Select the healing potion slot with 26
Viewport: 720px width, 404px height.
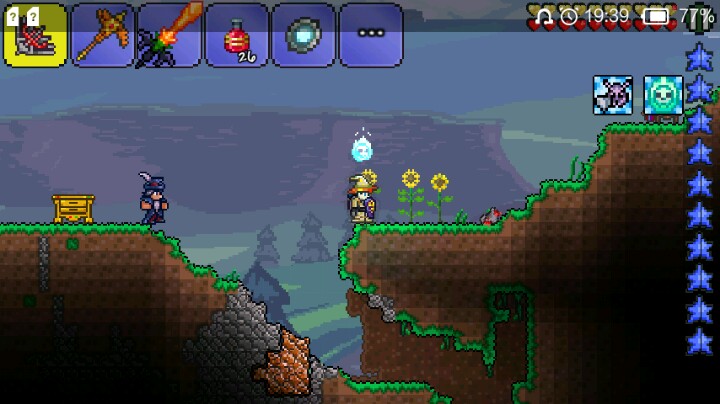[x=236, y=35]
